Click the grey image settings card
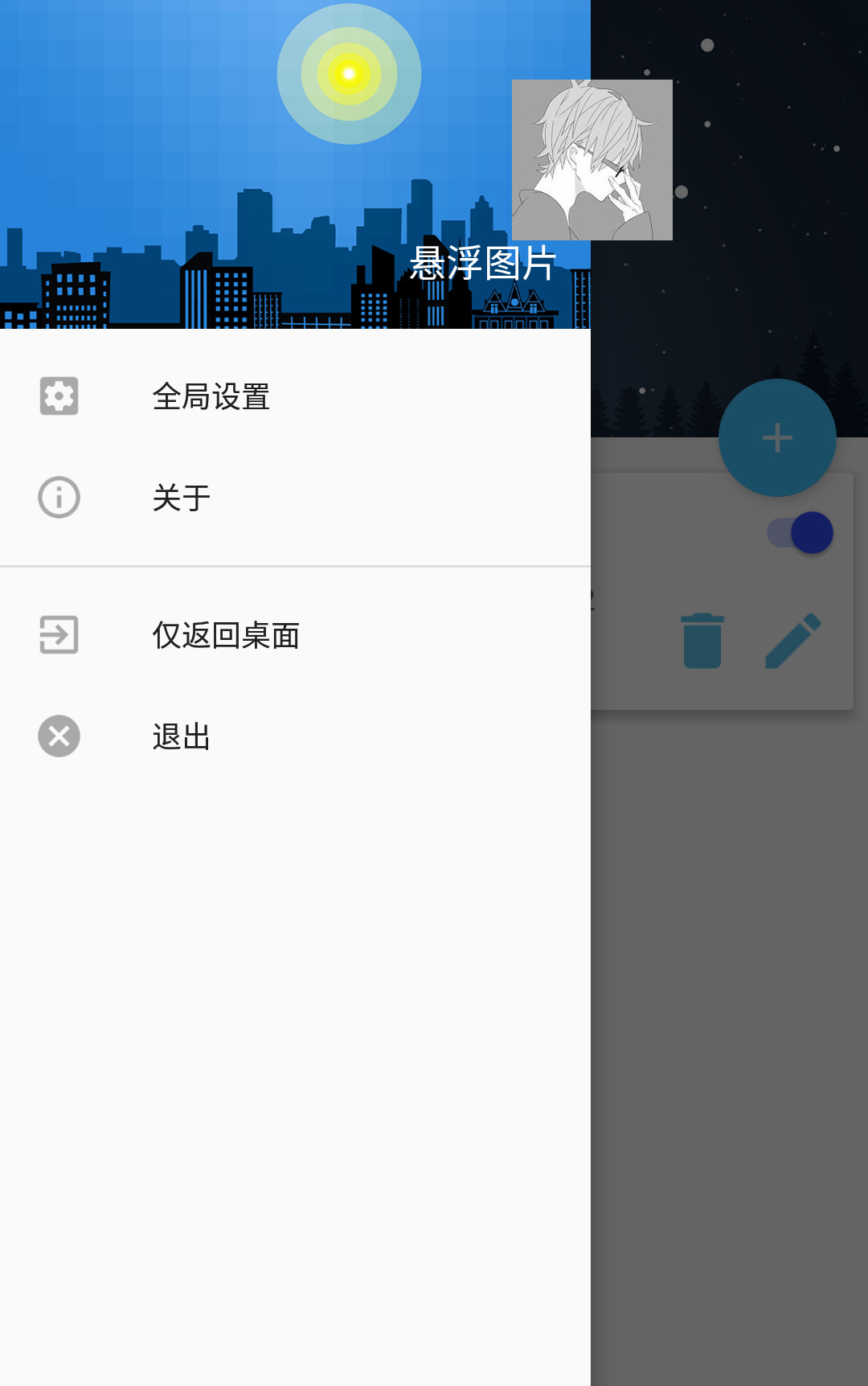868x1386 pixels. (x=723, y=587)
